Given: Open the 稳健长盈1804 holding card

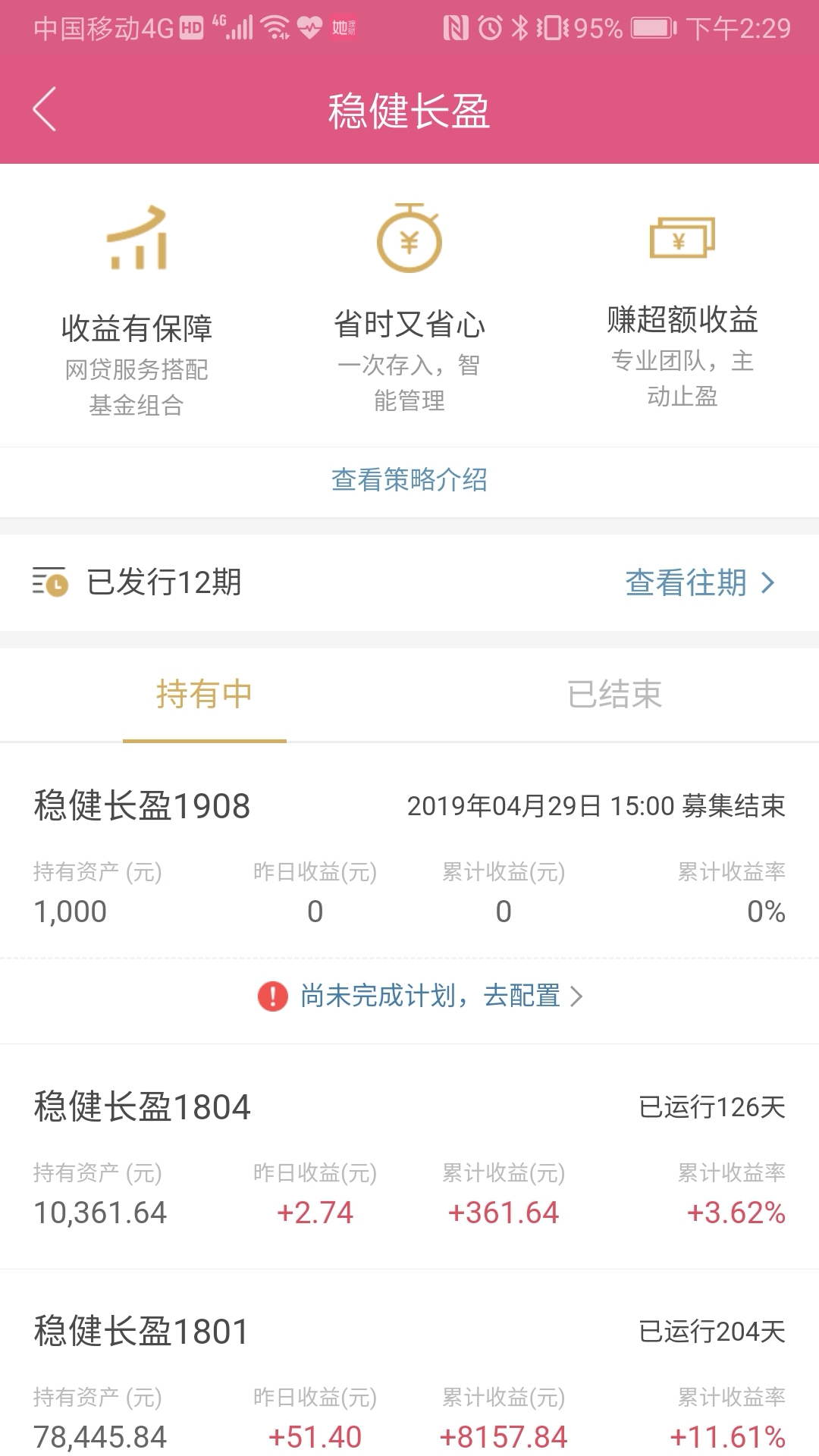Looking at the screenshot, I should [409, 1156].
